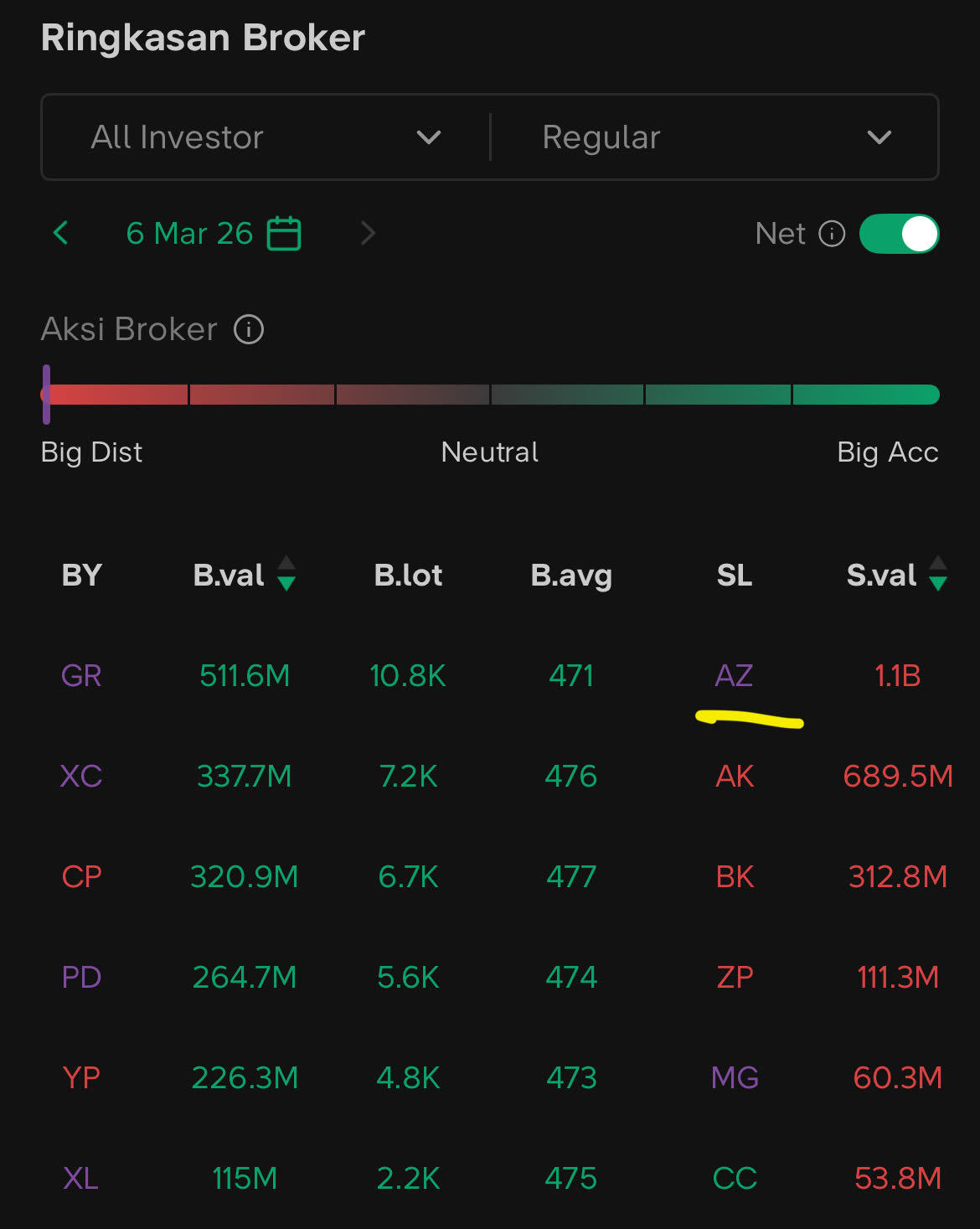Open the All Investor dropdown
The width and height of the screenshot is (980, 1229).
266,137
